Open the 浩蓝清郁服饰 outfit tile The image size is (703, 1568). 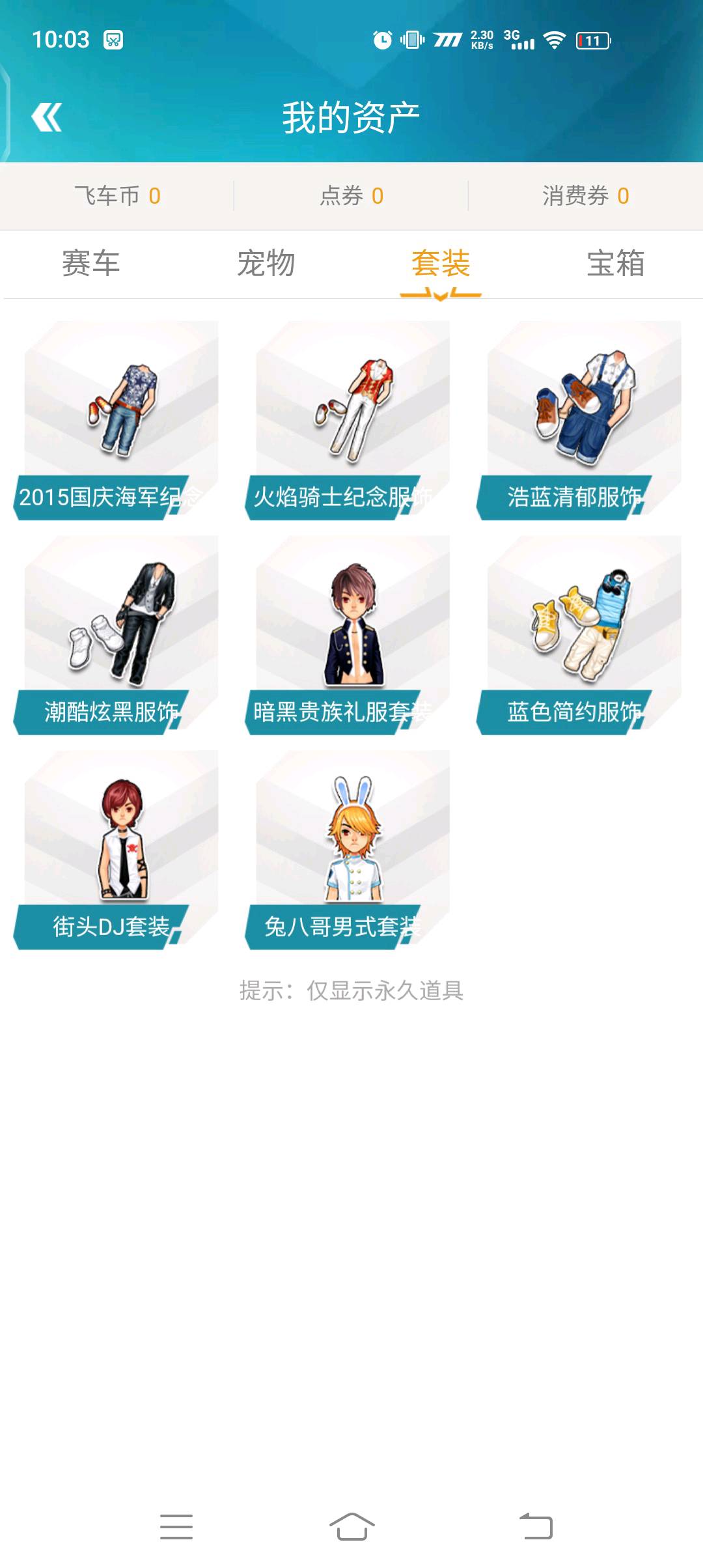point(581,420)
